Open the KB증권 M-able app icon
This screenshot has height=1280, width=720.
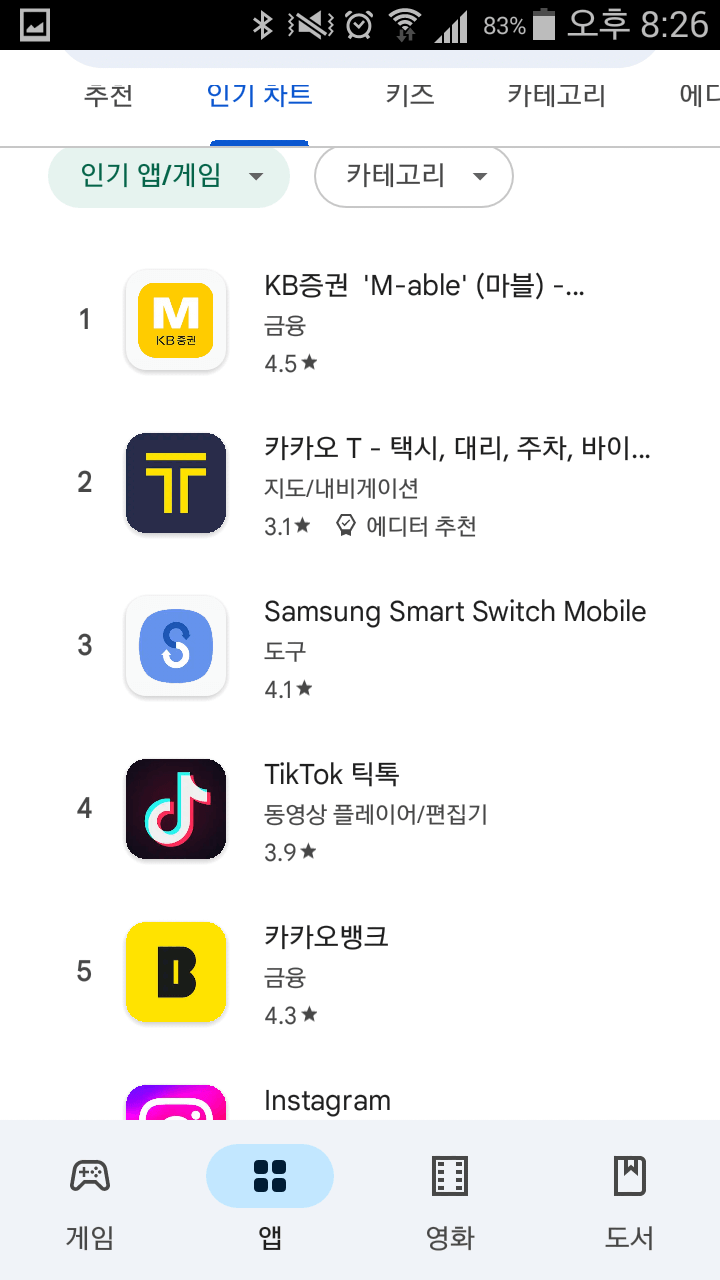(x=175, y=319)
